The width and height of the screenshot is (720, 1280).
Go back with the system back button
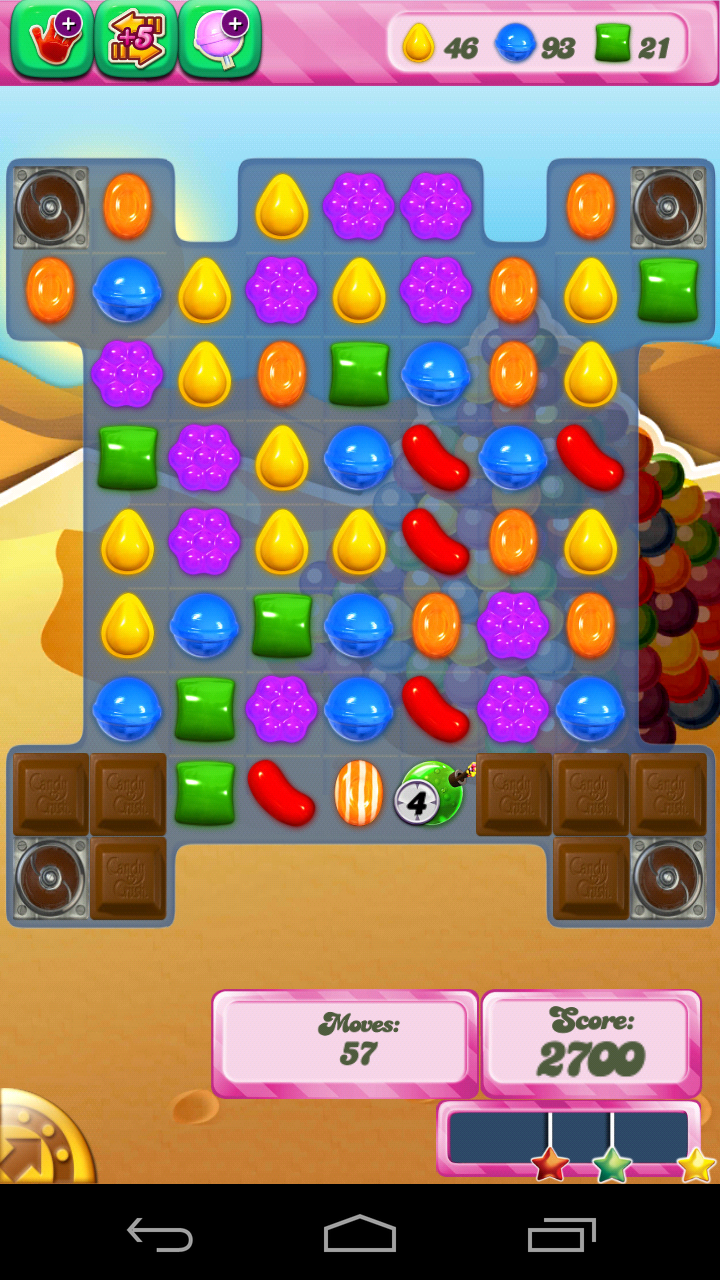pos(160,1234)
